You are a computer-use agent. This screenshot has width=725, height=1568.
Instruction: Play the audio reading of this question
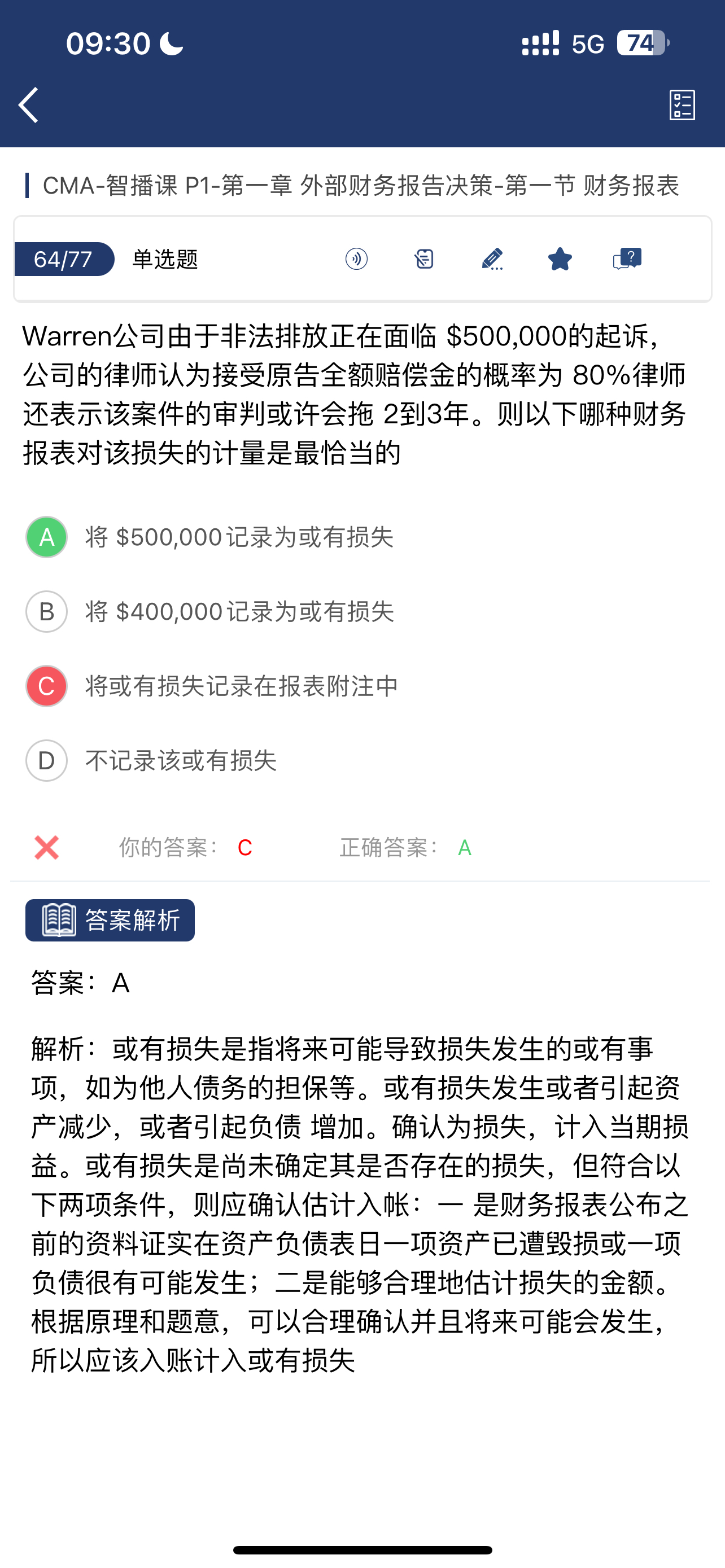point(356,259)
